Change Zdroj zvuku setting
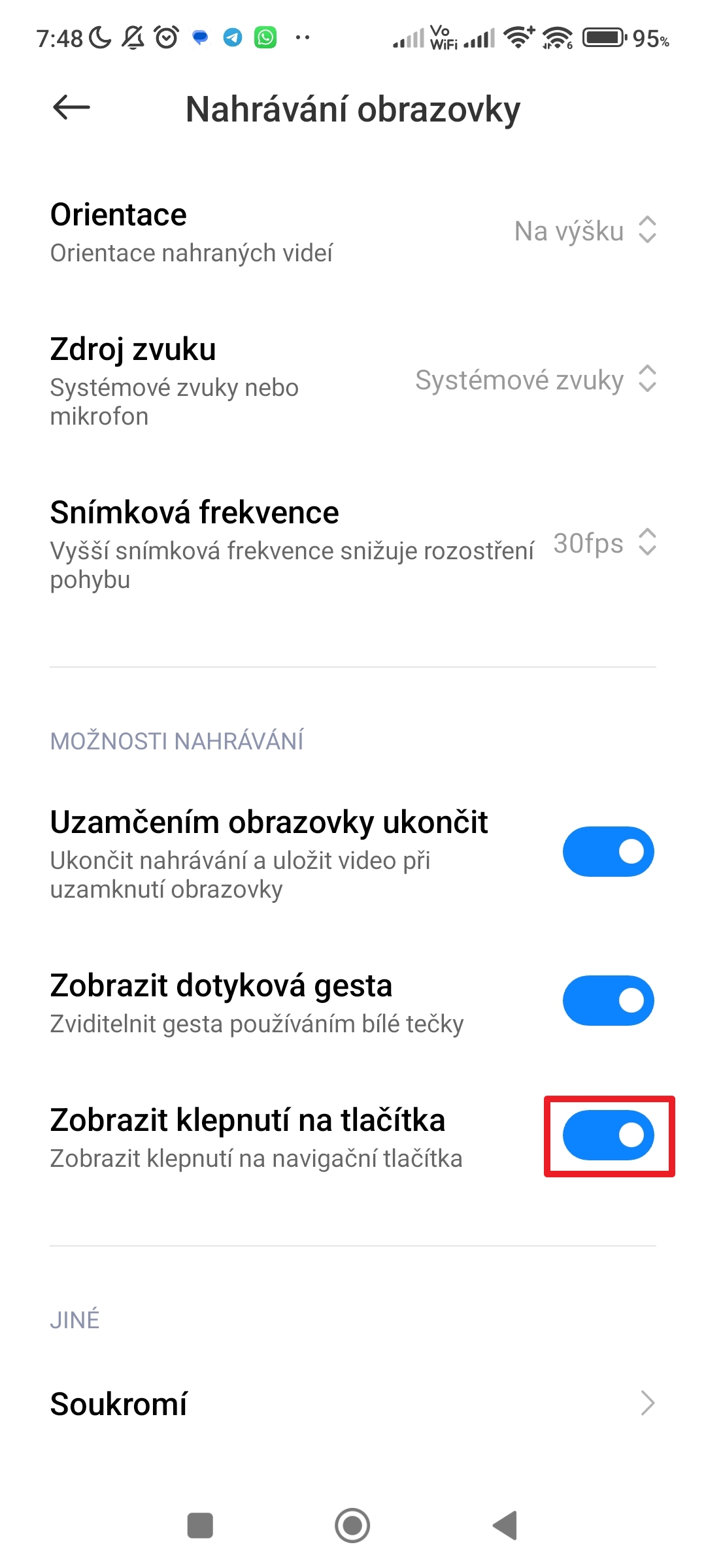 click(x=535, y=380)
